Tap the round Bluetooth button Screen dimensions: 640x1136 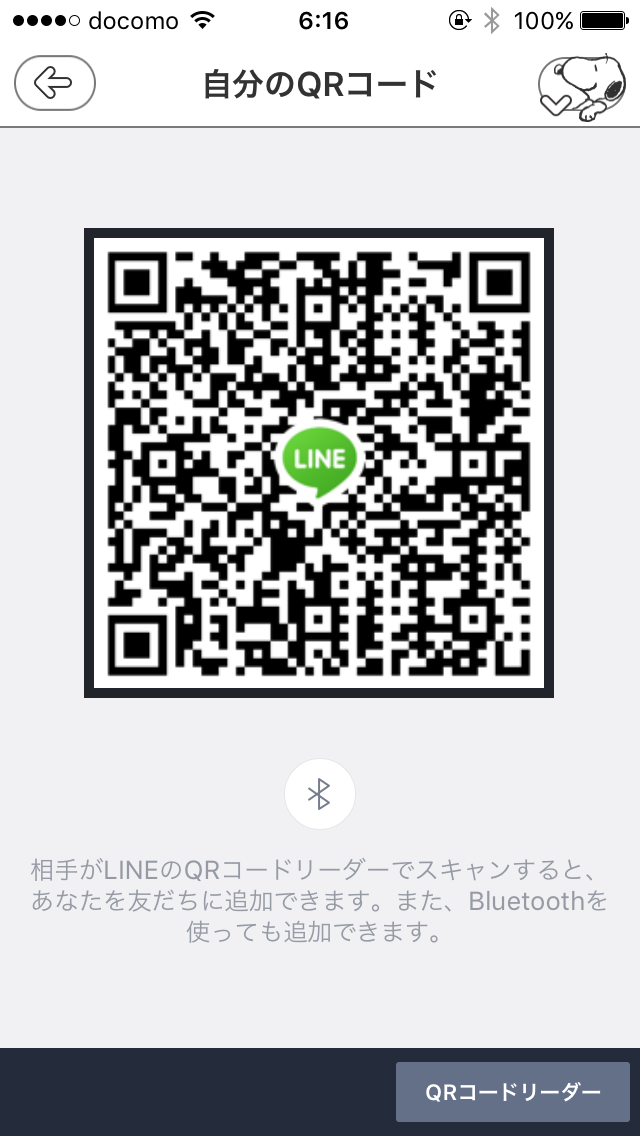tap(320, 794)
